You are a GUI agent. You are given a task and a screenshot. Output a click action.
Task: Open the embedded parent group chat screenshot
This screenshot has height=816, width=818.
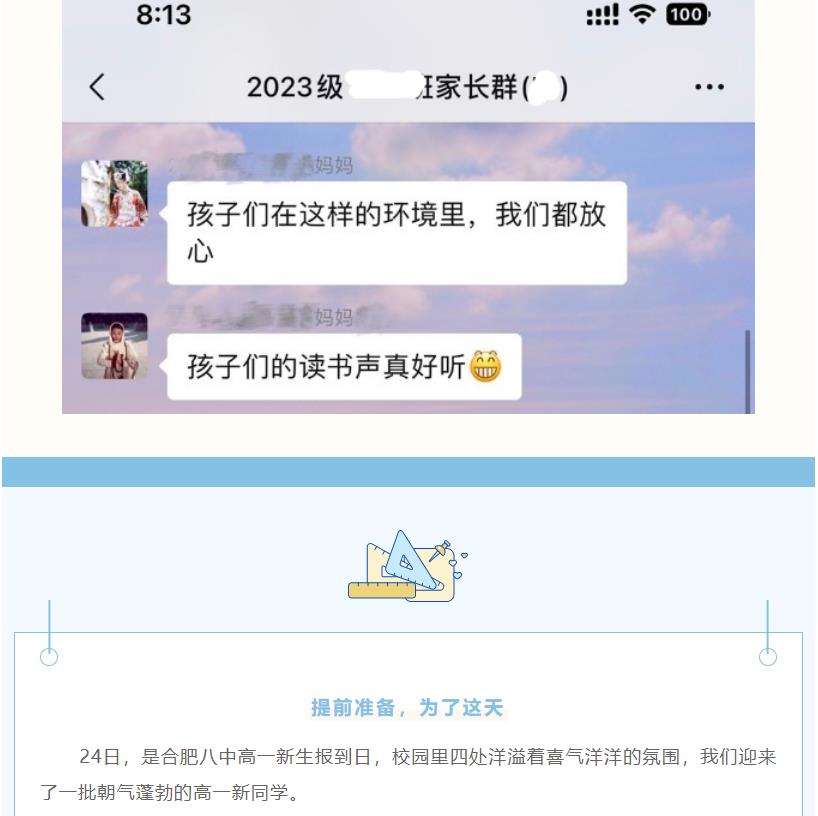(408, 206)
